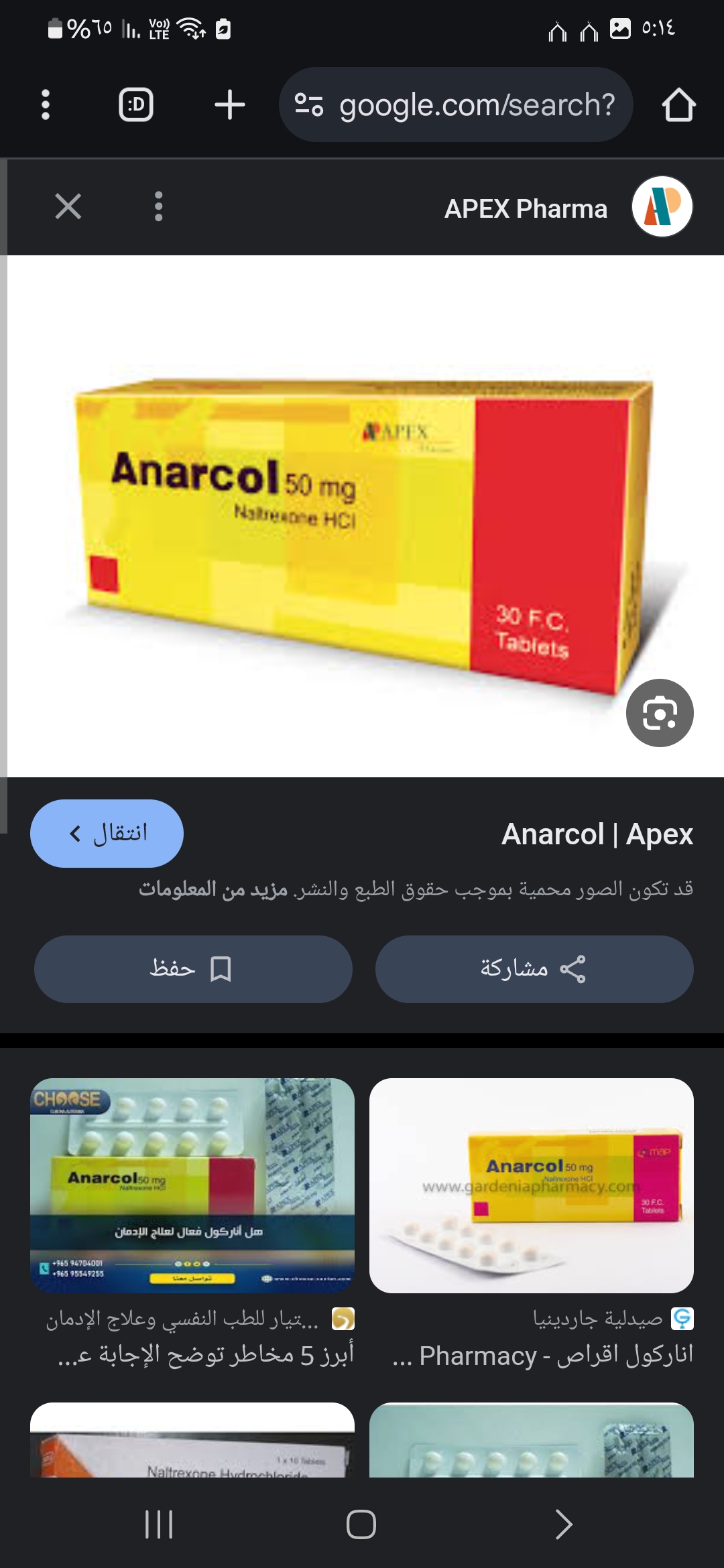
Task: Share the image with مشاركة
Action: tap(534, 969)
